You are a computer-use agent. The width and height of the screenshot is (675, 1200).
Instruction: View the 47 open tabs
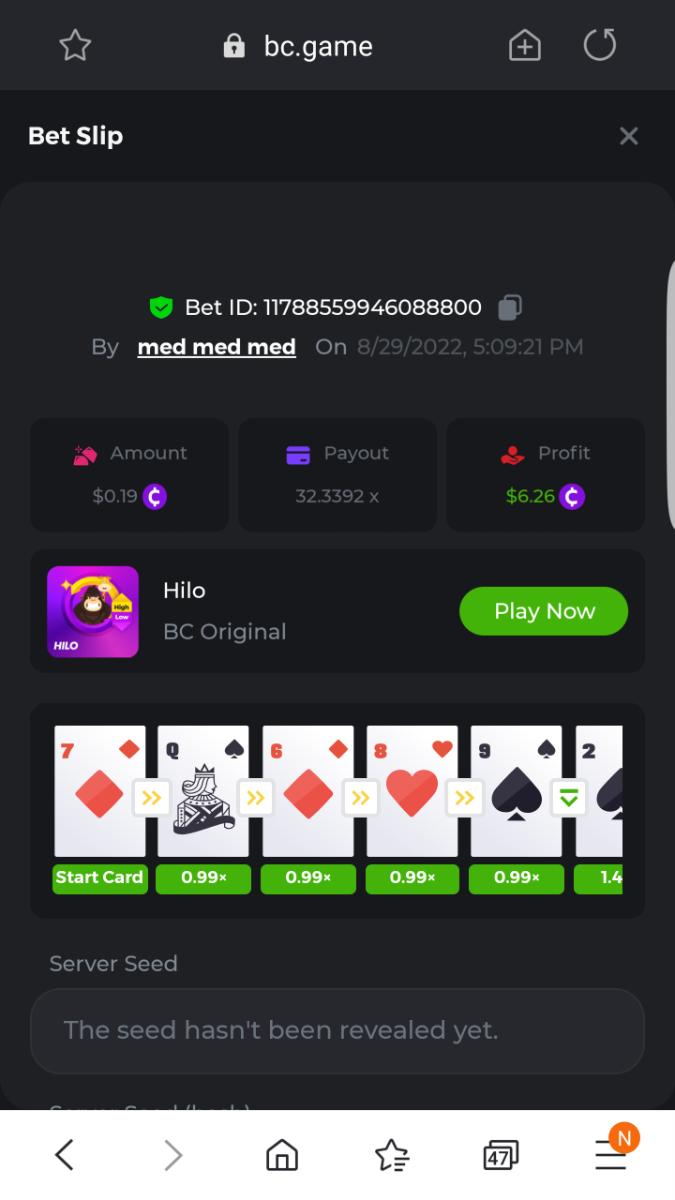pos(501,1156)
